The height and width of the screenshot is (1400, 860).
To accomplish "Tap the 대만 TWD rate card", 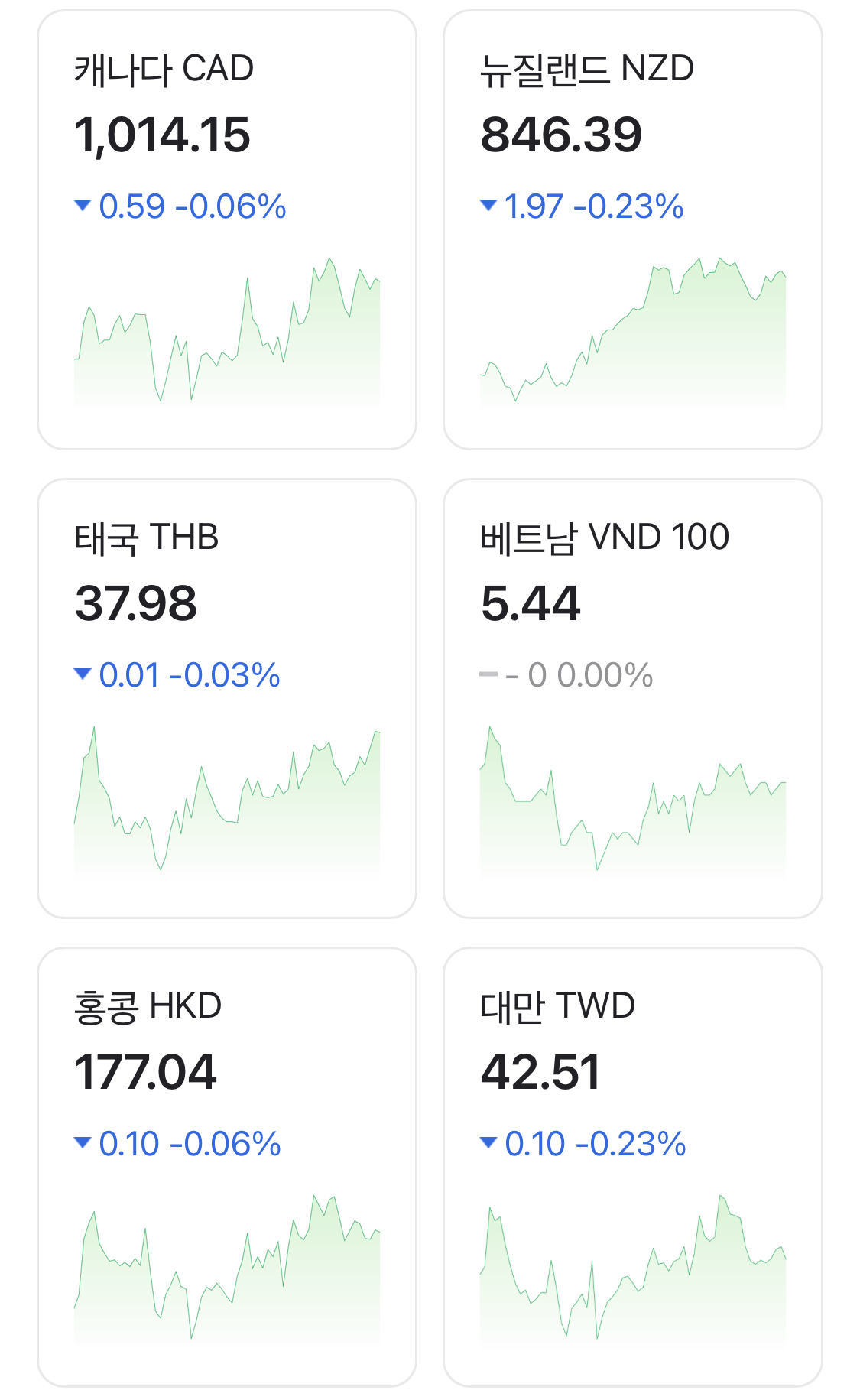I will 633,1167.
